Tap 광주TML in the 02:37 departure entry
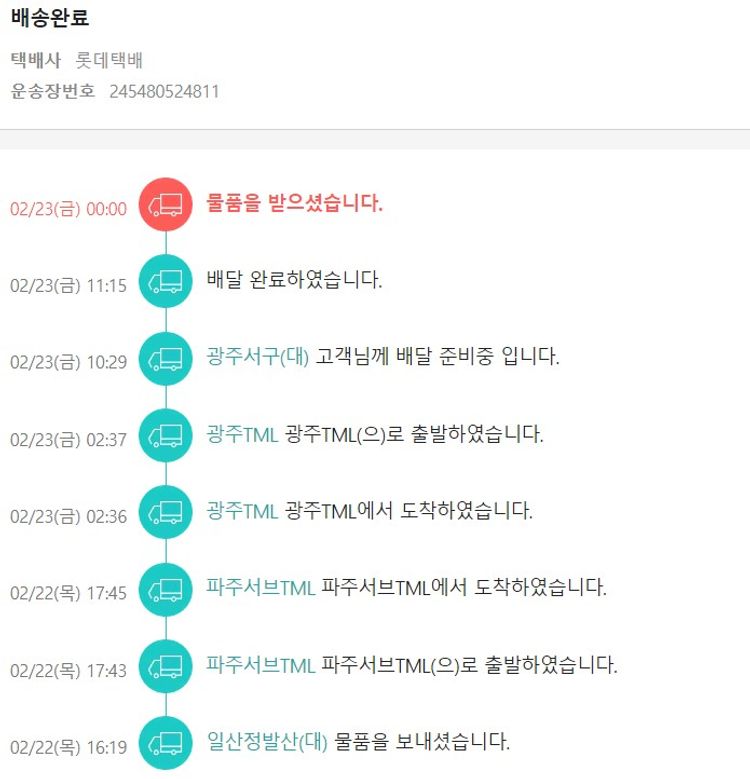This screenshot has height=779, width=750. coord(242,434)
